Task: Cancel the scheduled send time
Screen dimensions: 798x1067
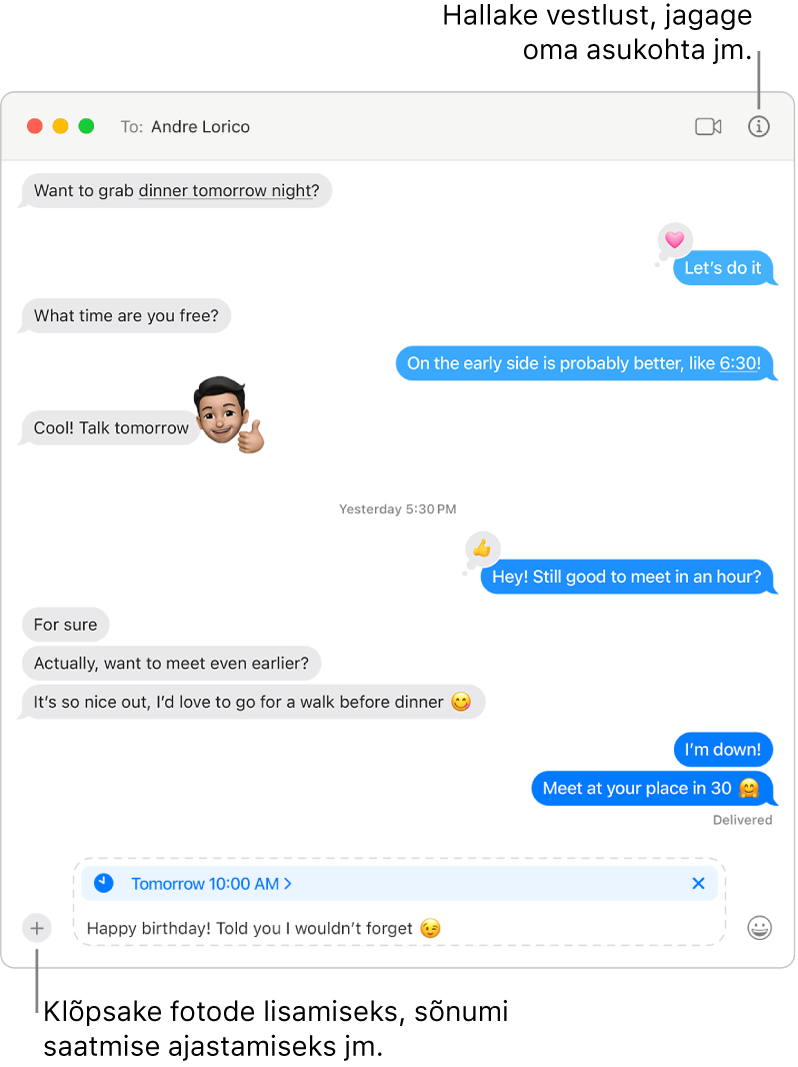Action: click(x=698, y=884)
